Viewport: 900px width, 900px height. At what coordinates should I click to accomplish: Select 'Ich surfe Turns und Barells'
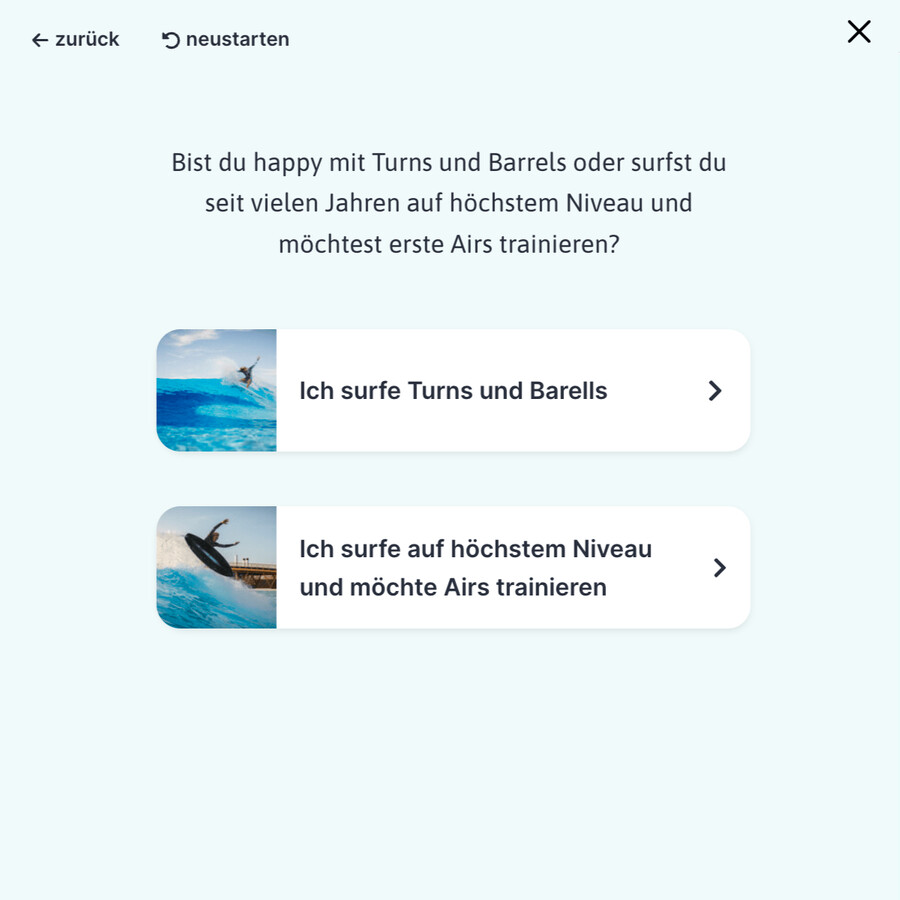pyautogui.click(x=453, y=391)
